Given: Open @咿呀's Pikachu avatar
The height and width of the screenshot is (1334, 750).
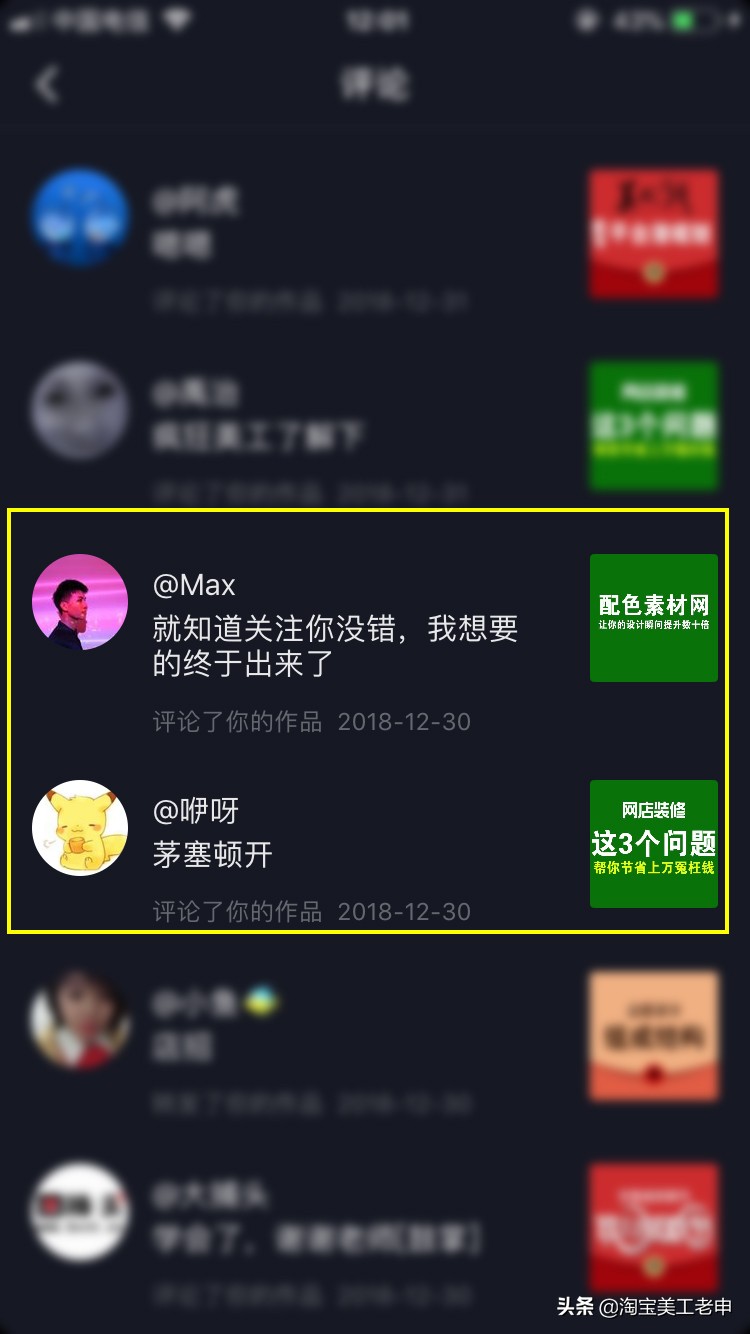Looking at the screenshot, I should click(x=80, y=828).
